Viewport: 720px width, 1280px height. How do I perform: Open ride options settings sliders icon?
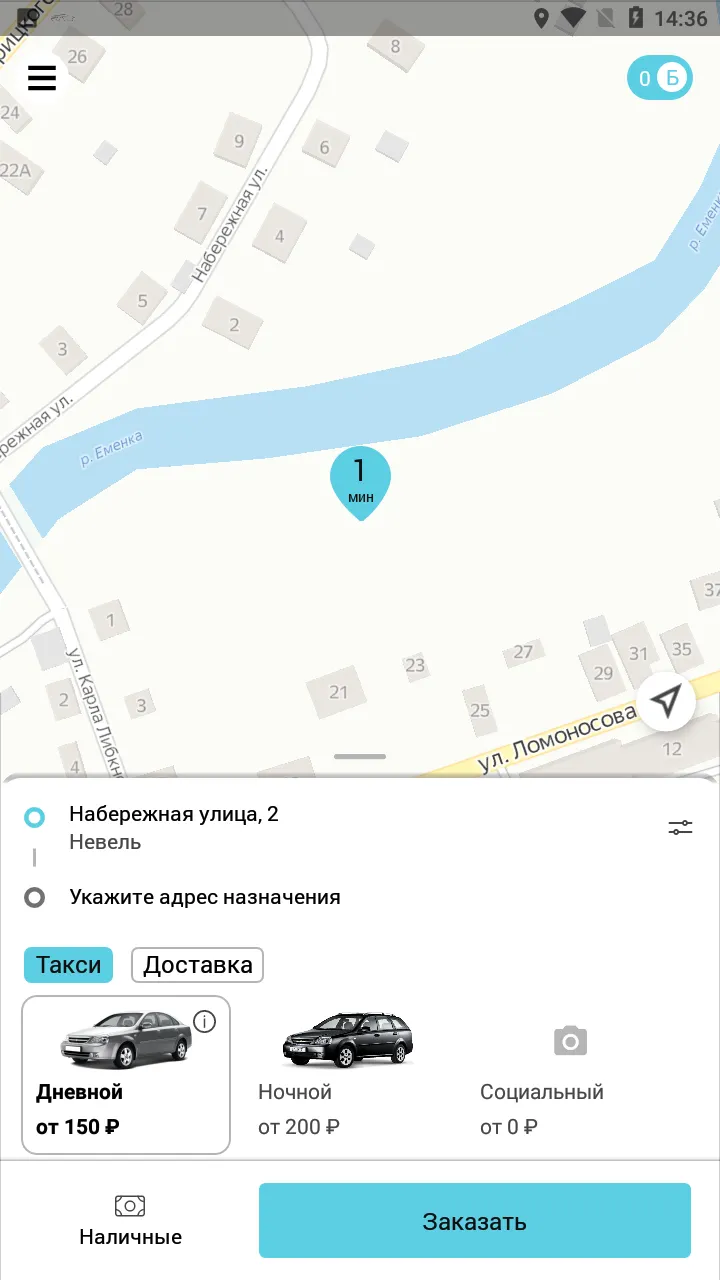pos(680,827)
